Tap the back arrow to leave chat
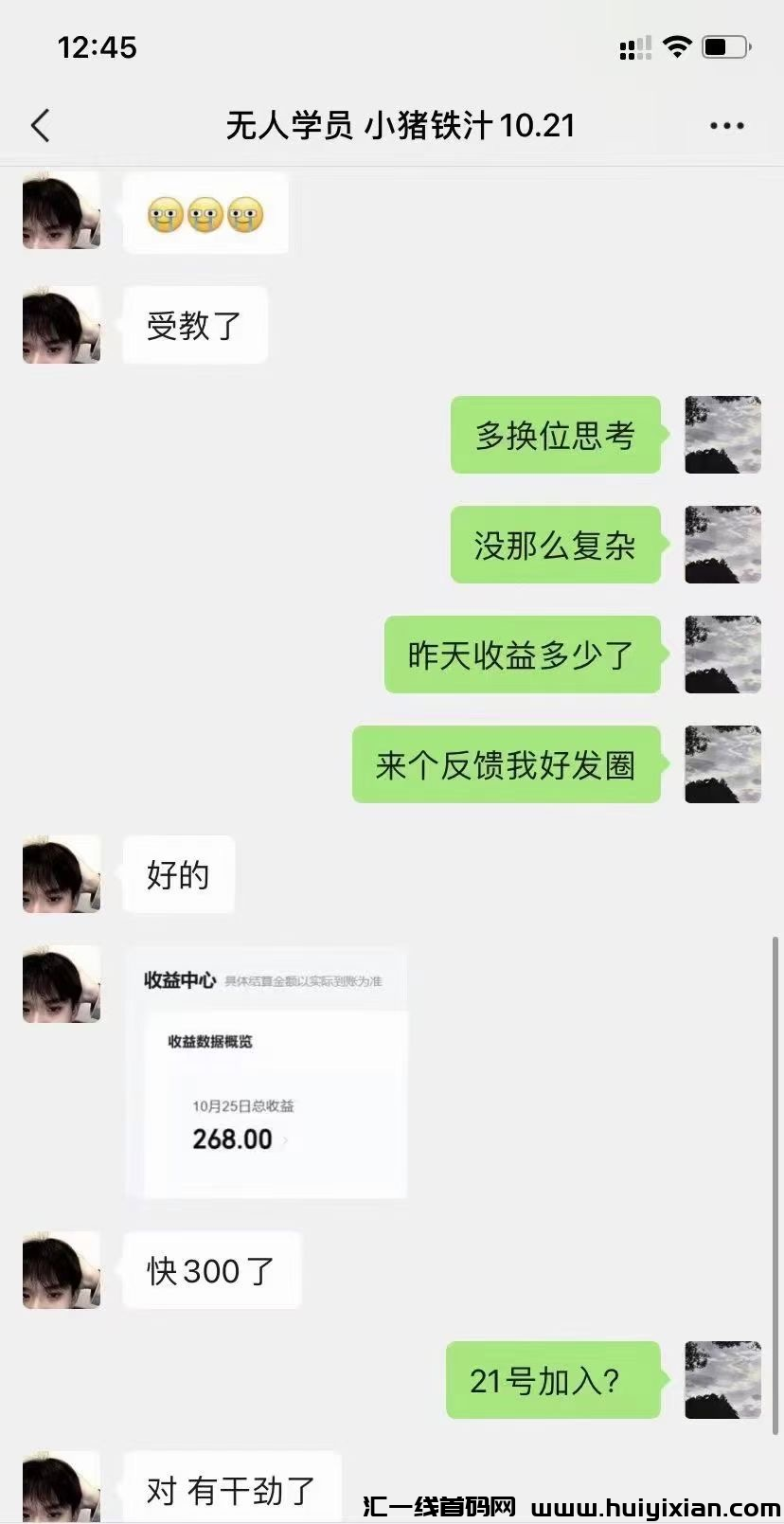This screenshot has width=784, height=1524. coord(40,124)
